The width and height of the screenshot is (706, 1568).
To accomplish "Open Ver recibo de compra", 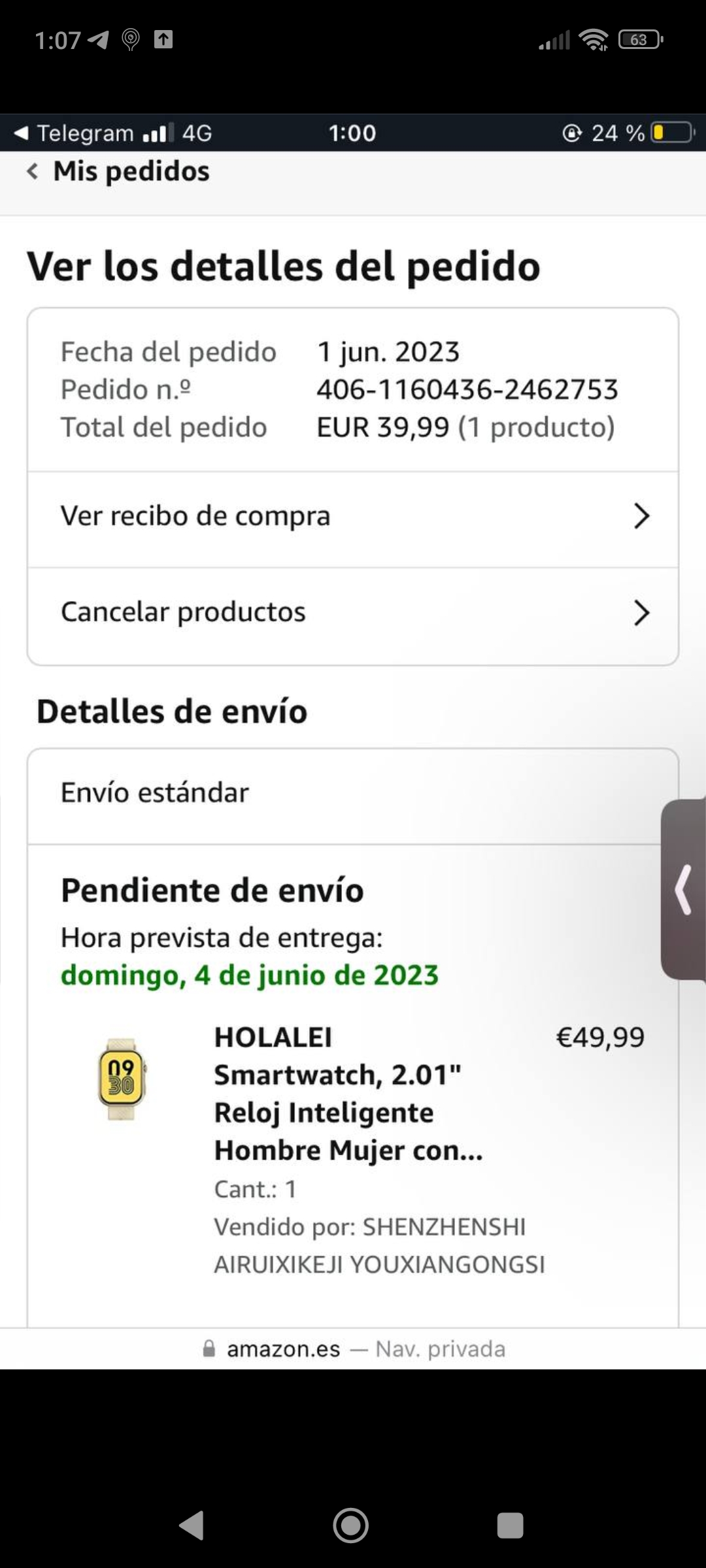I will point(352,517).
